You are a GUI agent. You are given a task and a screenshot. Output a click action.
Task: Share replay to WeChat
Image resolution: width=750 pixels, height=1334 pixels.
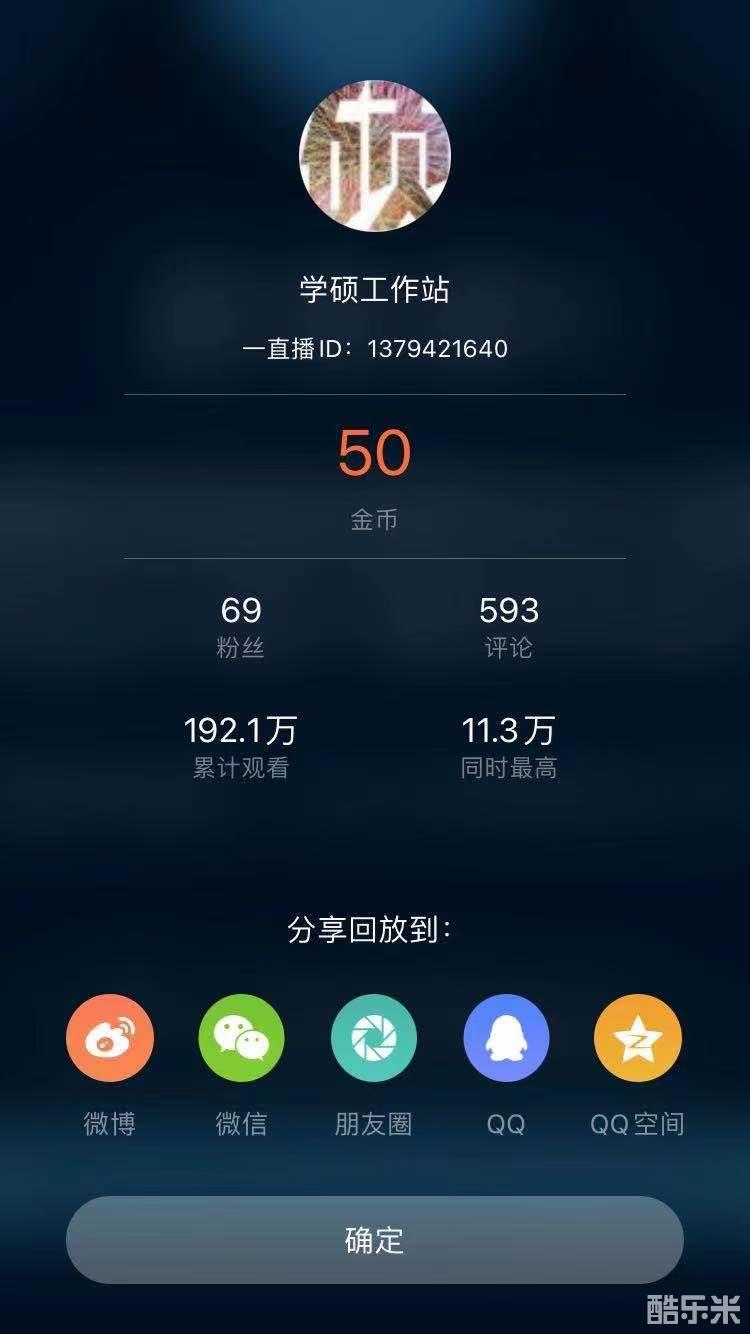point(242,1038)
